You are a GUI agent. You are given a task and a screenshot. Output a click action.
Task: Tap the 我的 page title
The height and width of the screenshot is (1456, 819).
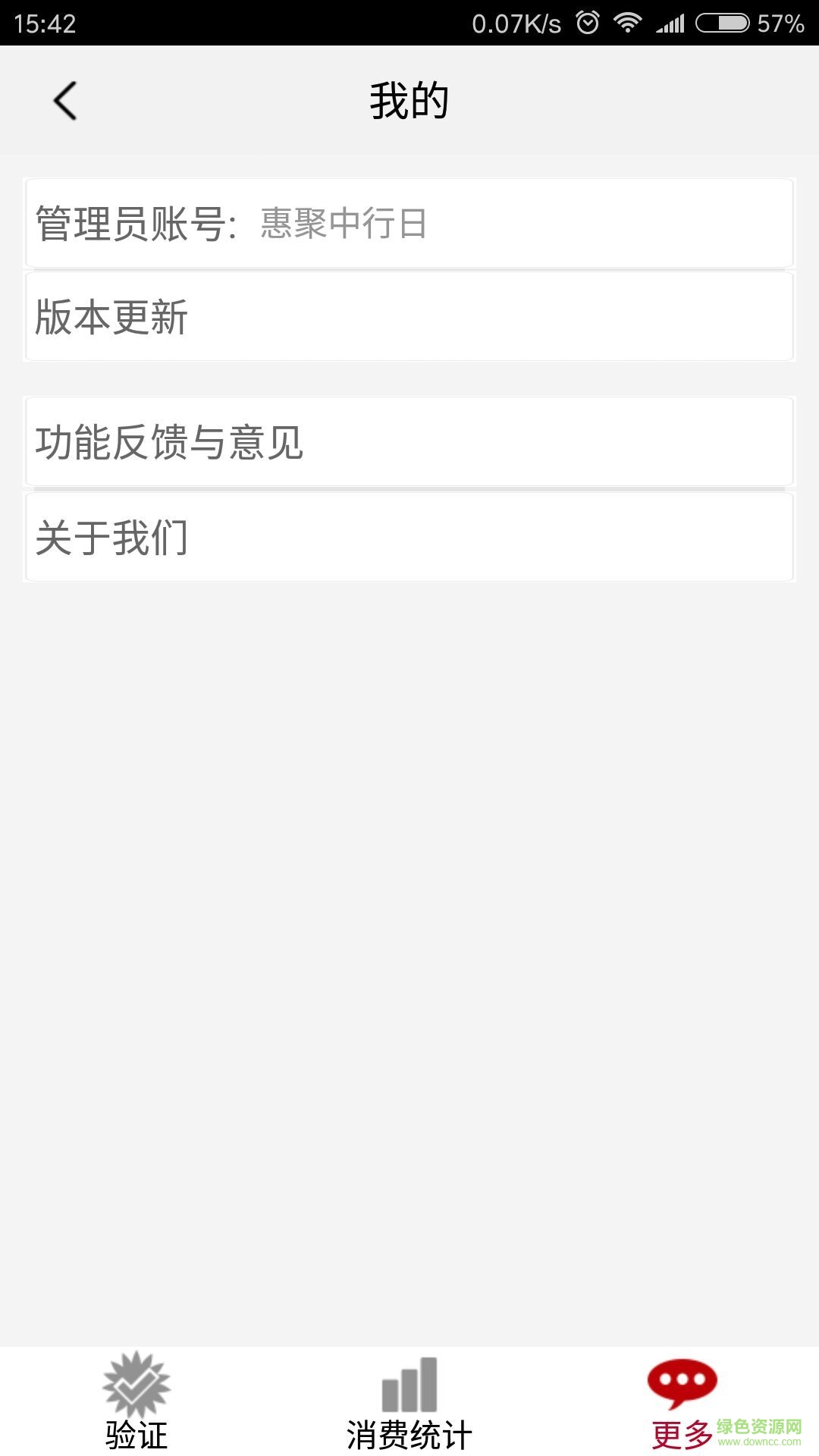409,99
